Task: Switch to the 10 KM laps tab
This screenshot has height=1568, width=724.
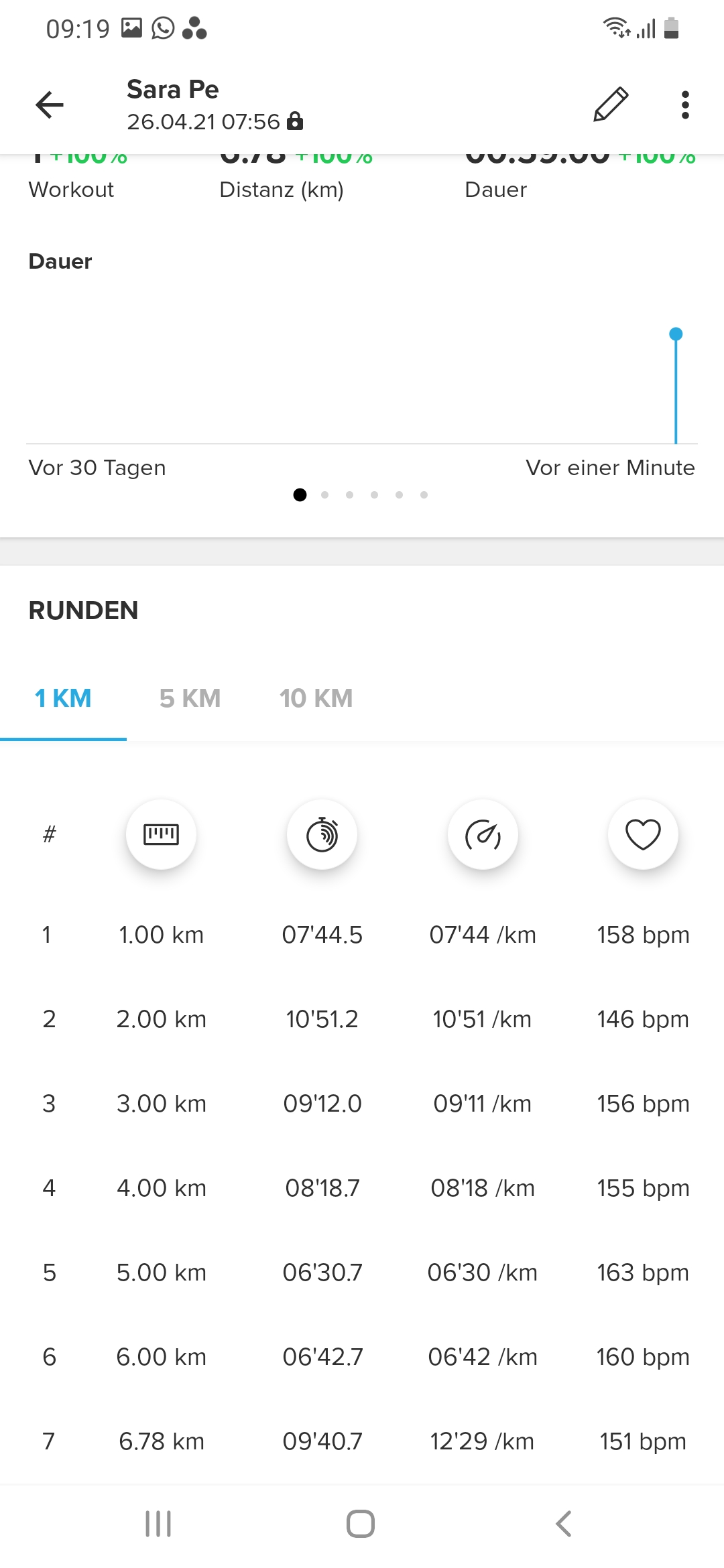Action: (x=316, y=698)
